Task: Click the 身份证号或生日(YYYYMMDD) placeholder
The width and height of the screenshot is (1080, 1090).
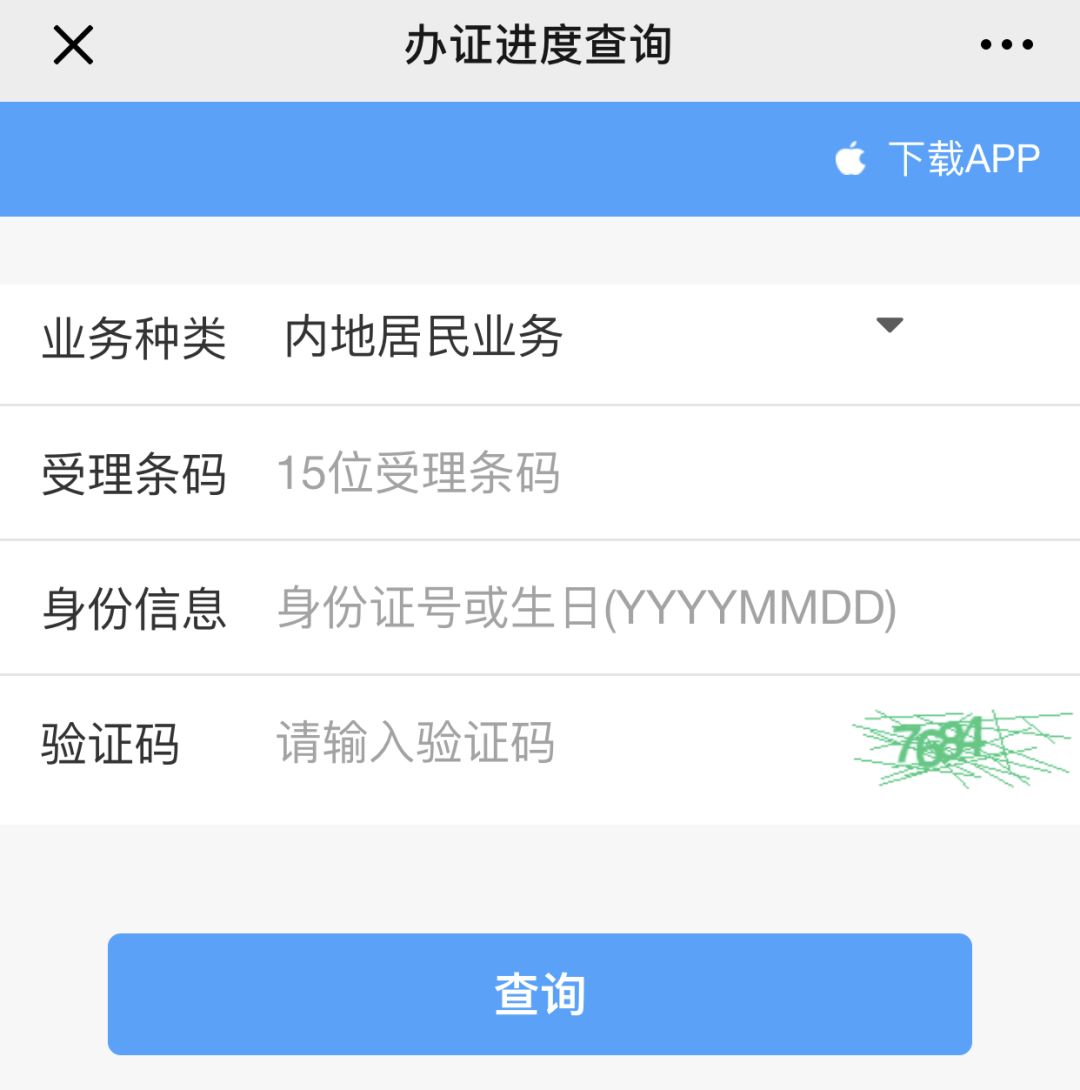Action: (586, 607)
